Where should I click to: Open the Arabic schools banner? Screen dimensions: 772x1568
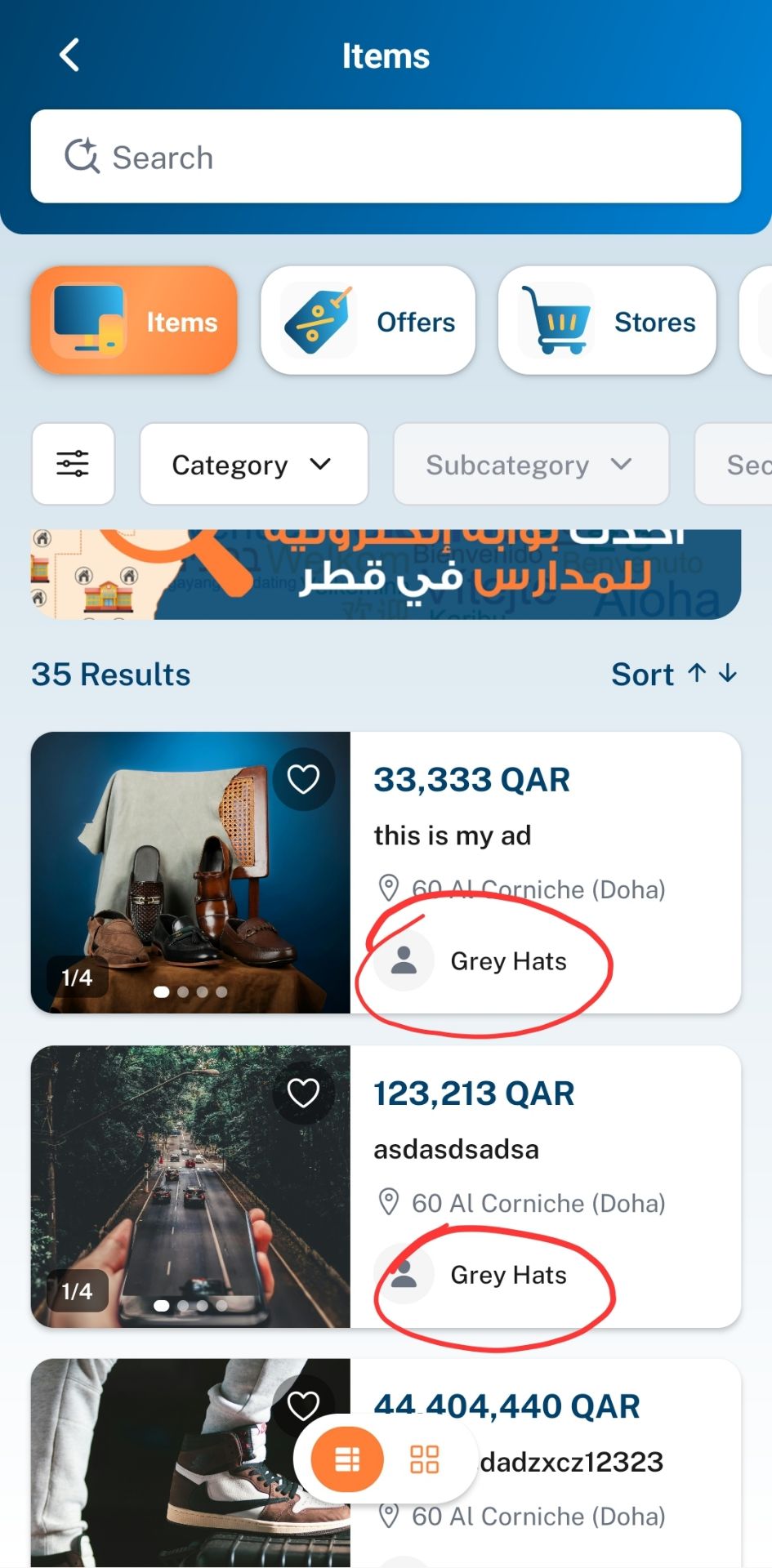point(386,574)
